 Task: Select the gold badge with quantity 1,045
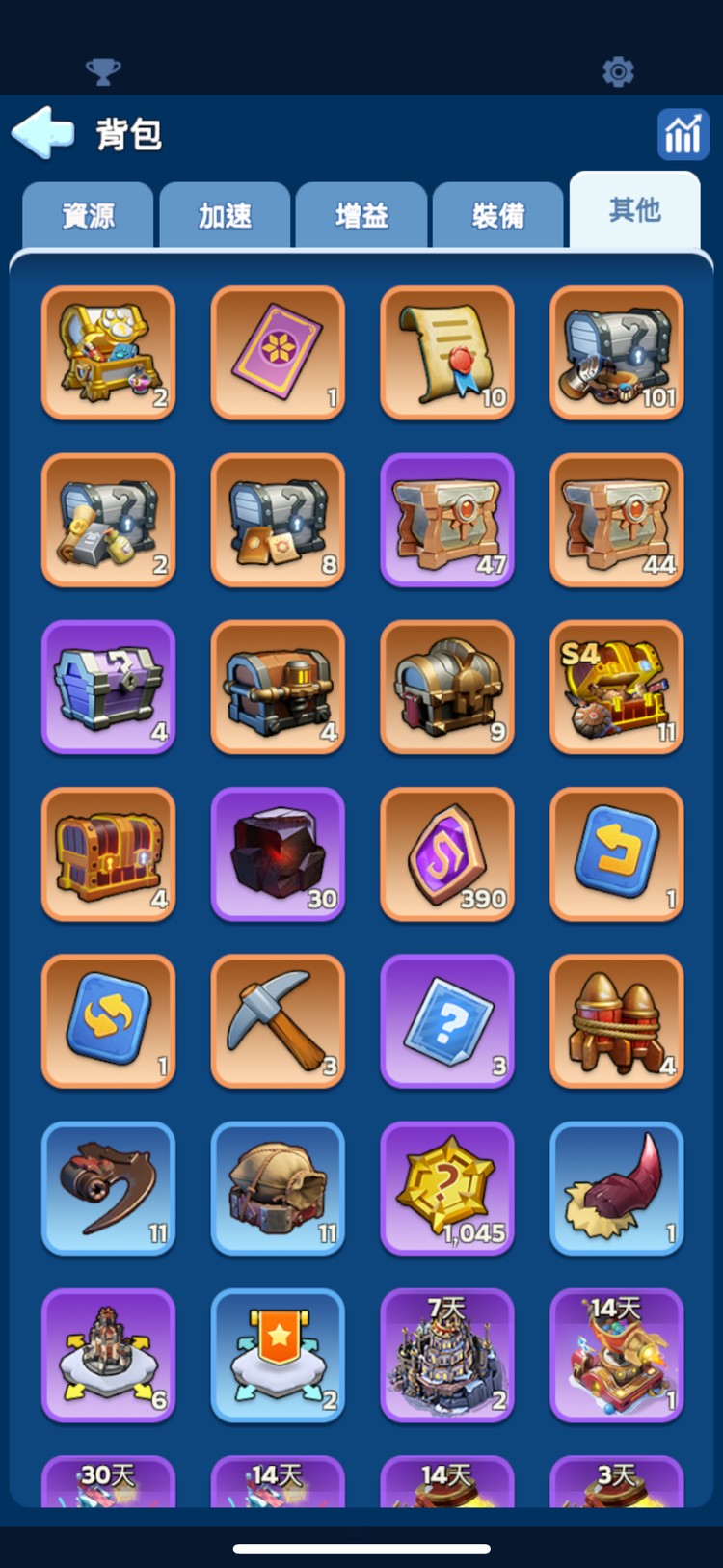pos(447,1189)
